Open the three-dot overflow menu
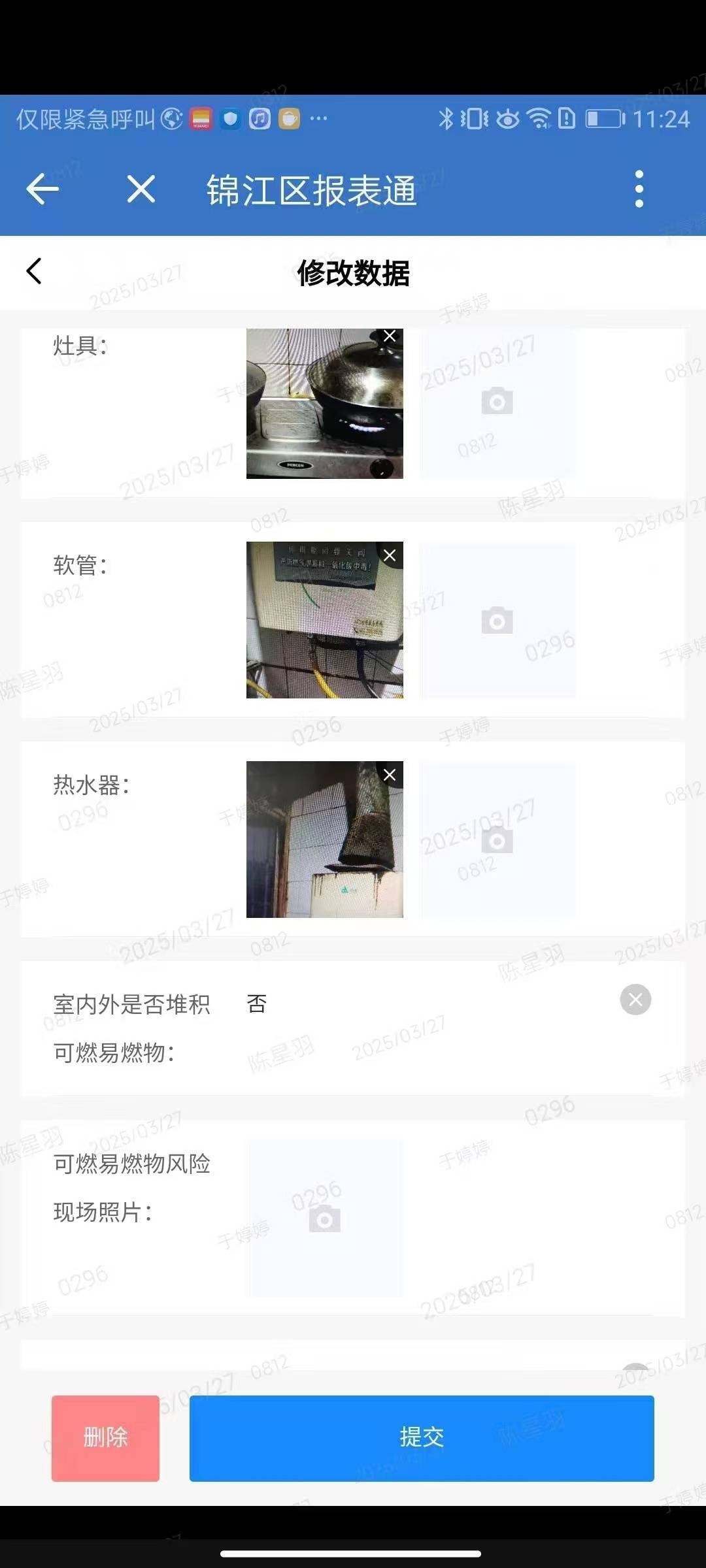This screenshot has width=706, height=1568. point(639,189)
